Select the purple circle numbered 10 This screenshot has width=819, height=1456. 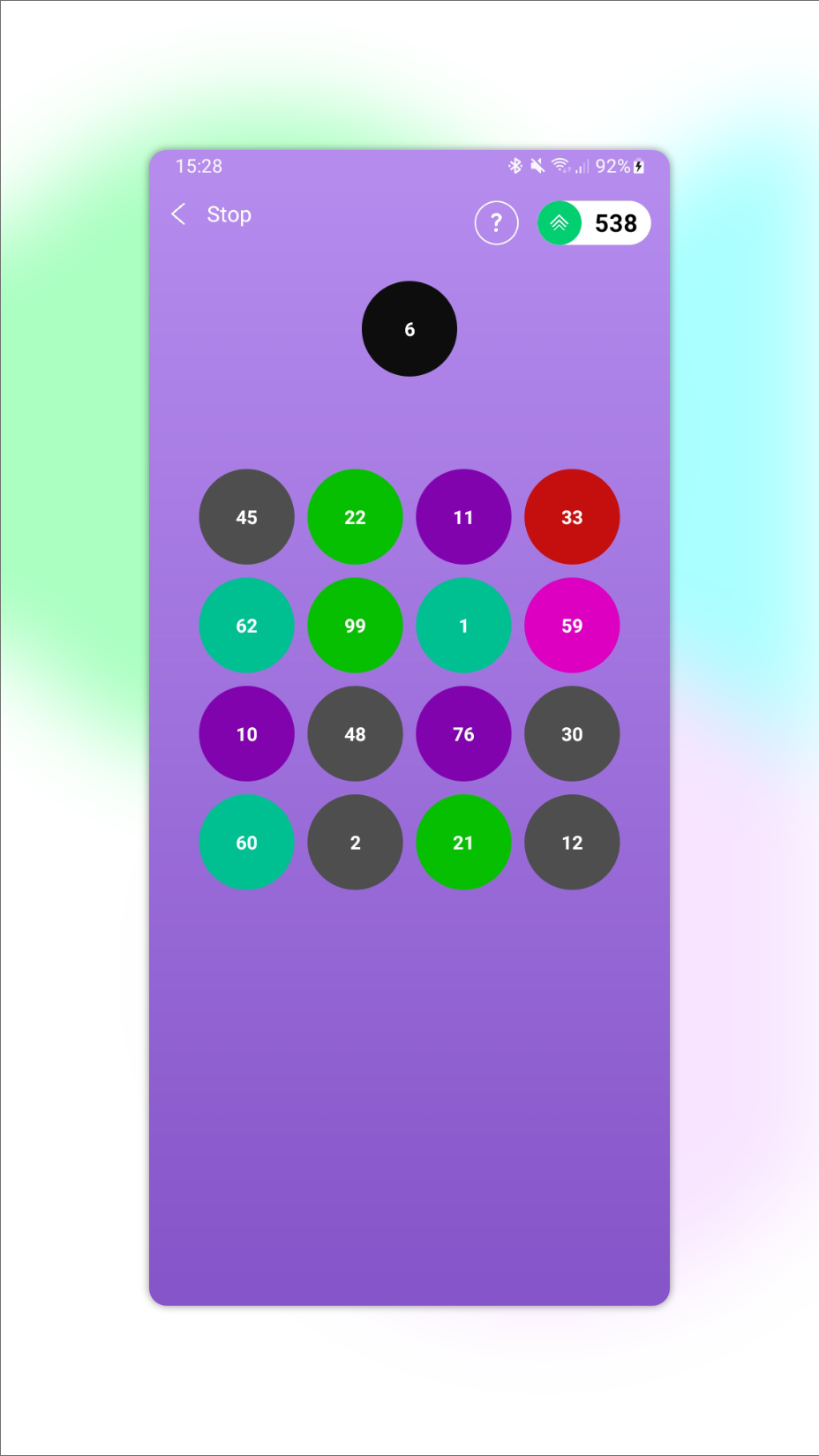click(247, 734)
